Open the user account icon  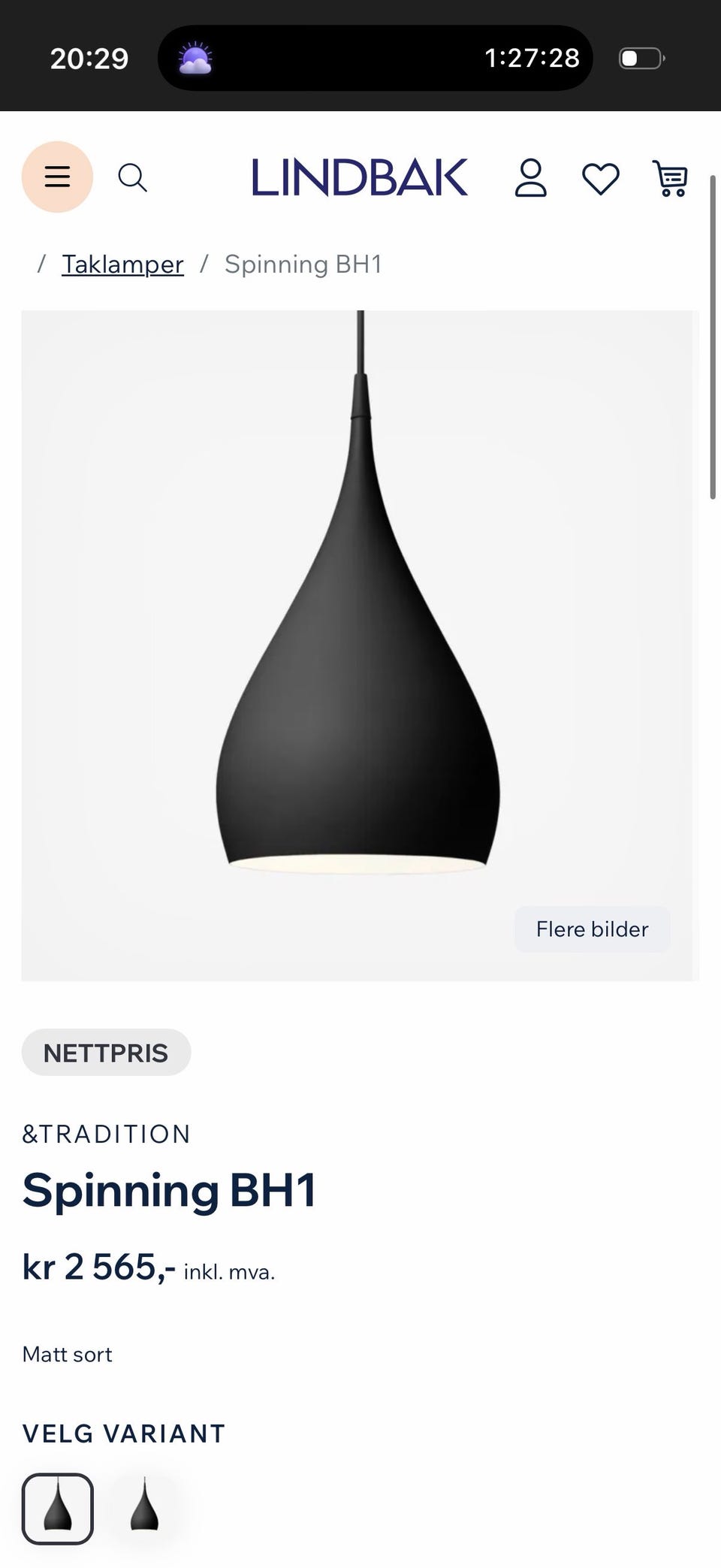pos(530,178)
